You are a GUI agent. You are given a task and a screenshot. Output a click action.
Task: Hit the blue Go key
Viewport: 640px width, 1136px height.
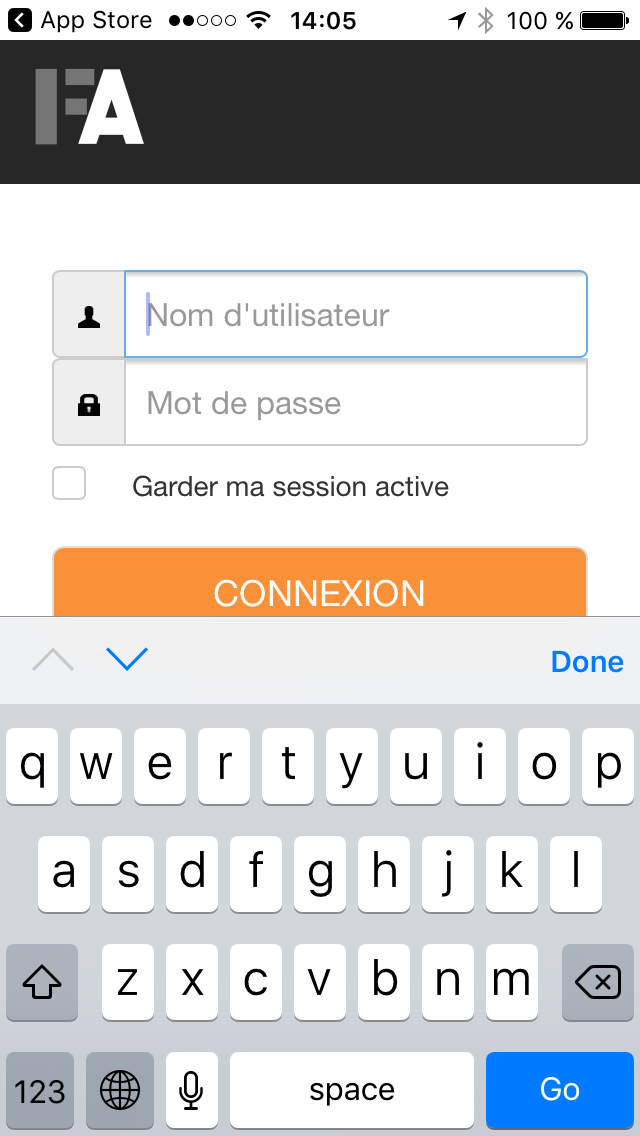tap(560, 1090)
